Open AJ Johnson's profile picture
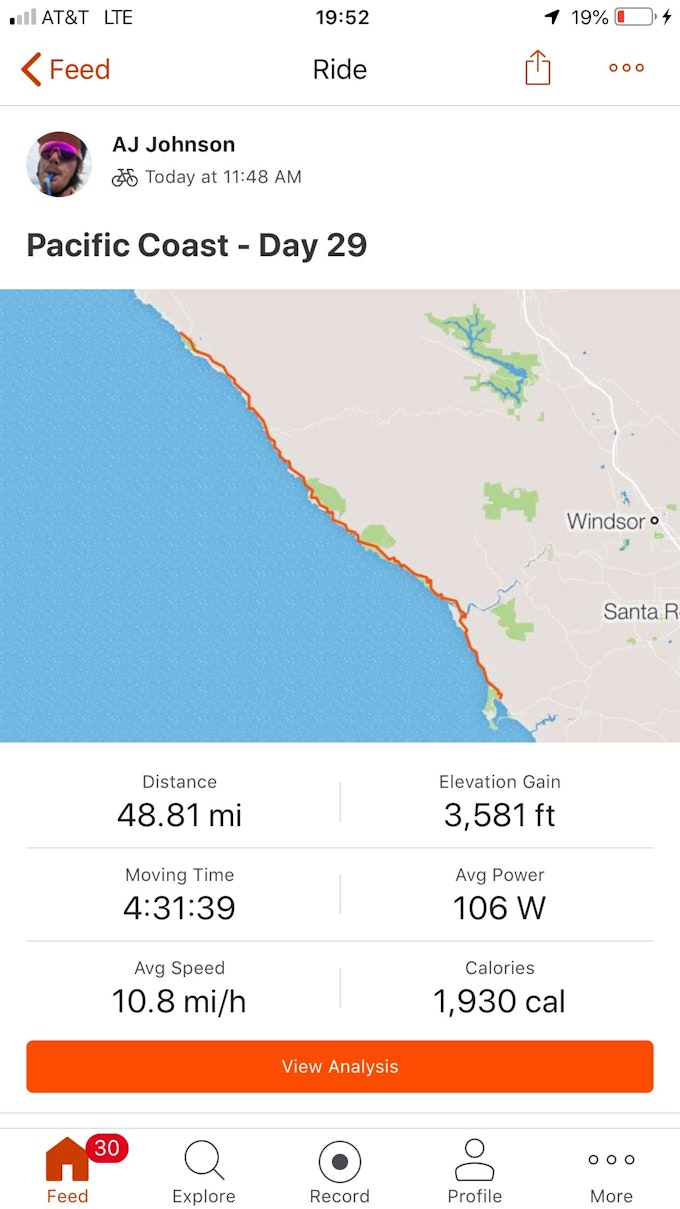The width and height of the screenshot is (680, 1209). click(x=59, y=164)
